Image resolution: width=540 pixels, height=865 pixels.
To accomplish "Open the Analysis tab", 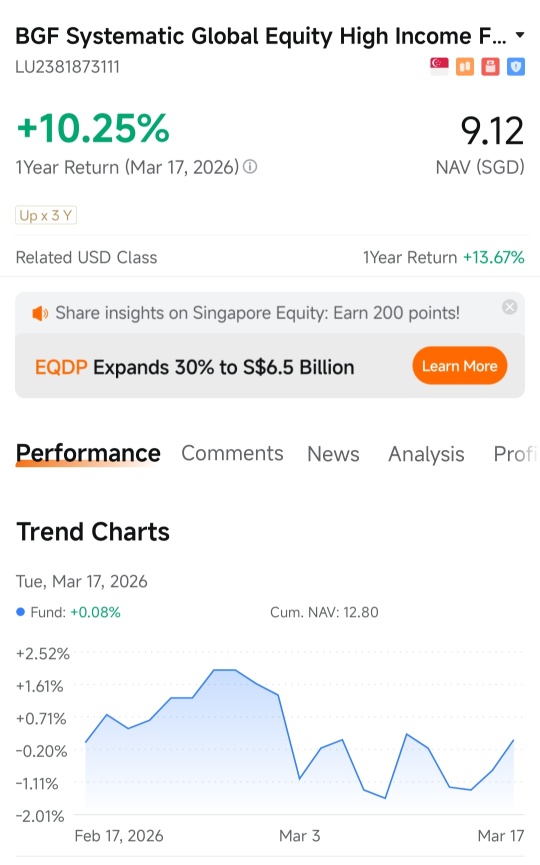I will point(426,454).
